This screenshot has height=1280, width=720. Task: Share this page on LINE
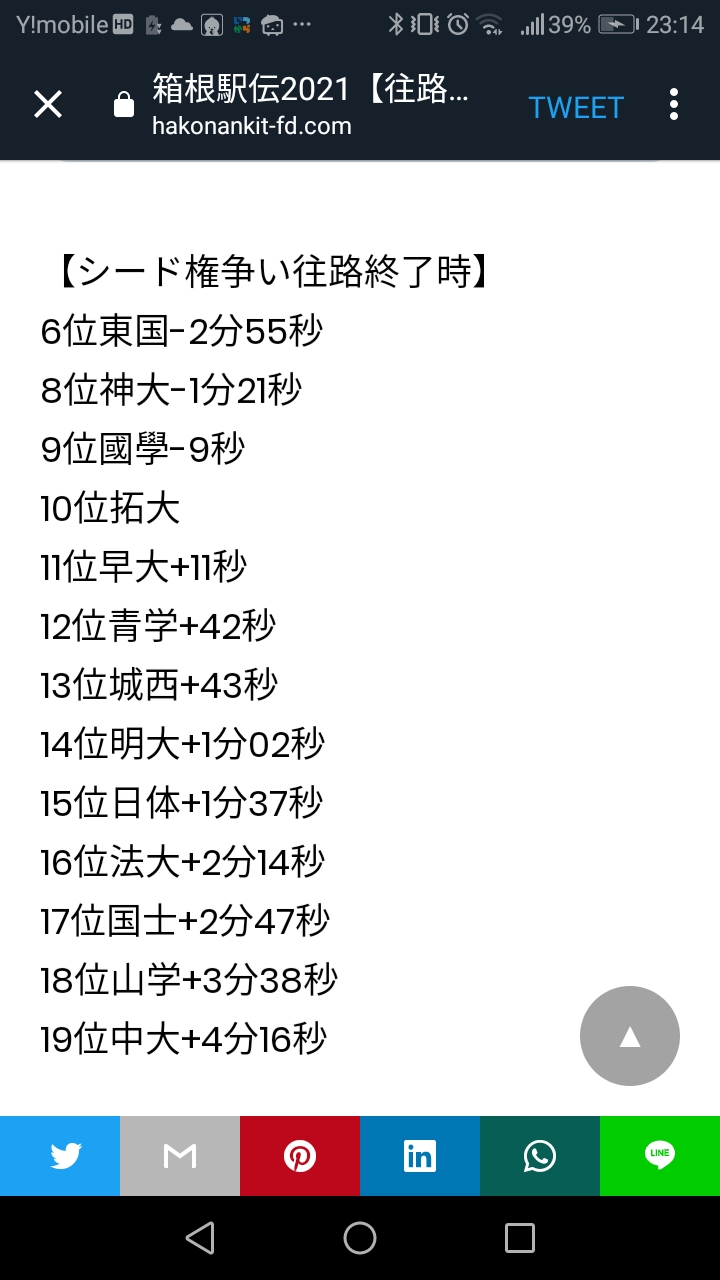660,1156
